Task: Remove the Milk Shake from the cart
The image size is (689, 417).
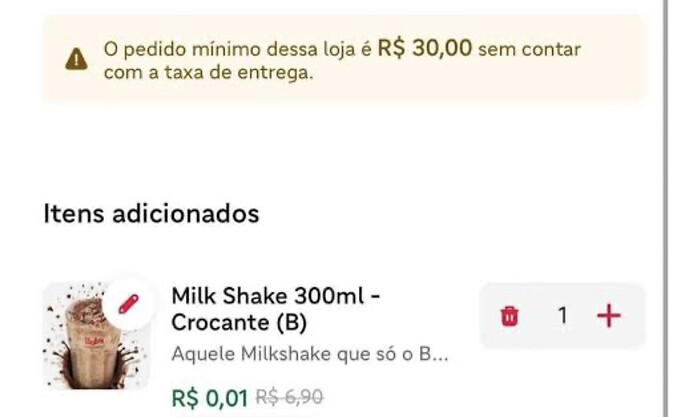Action: pyautogui.click(x=510, y=316)
